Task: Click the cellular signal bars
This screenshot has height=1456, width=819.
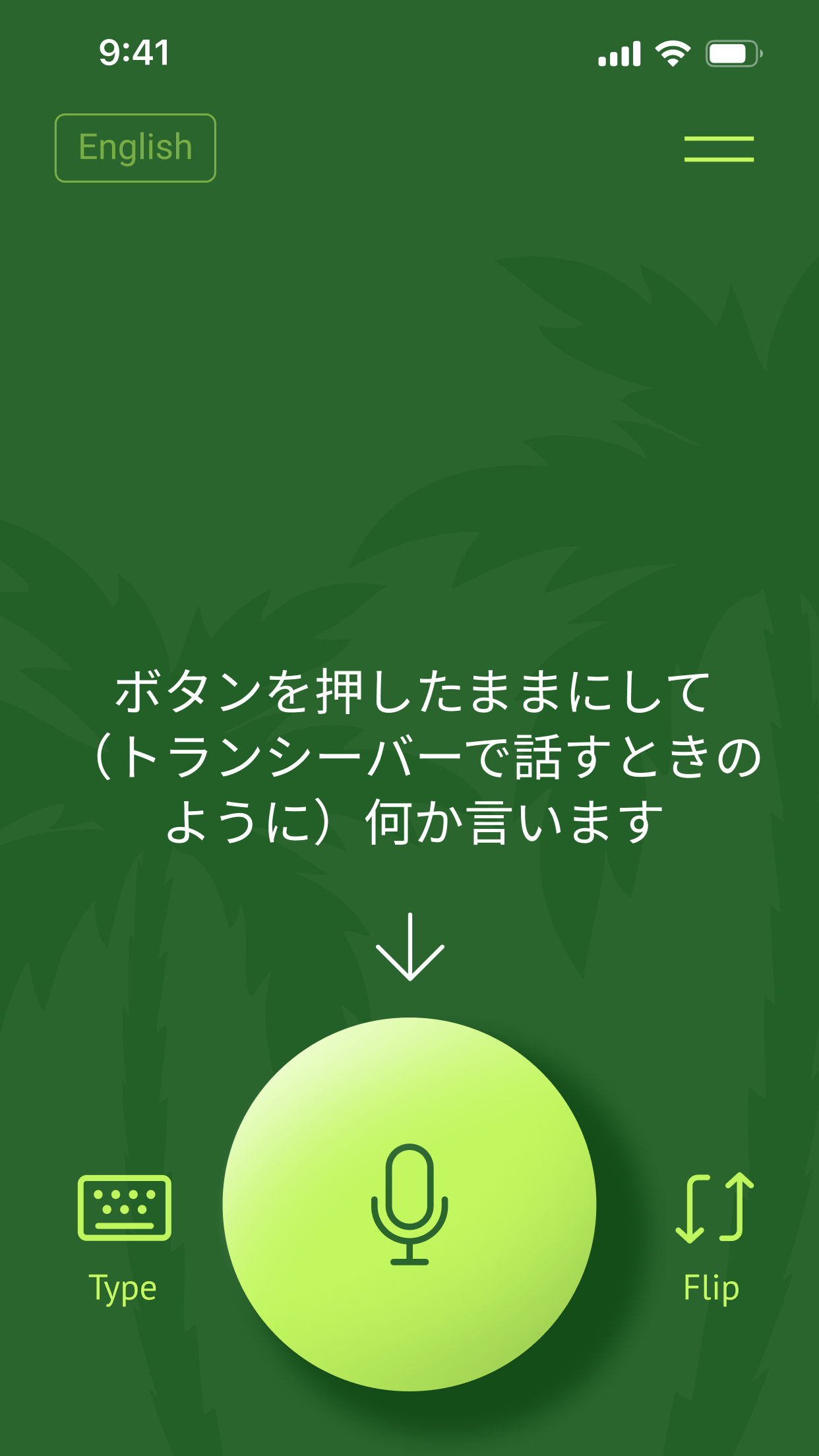Action: [x=621, y=54]
